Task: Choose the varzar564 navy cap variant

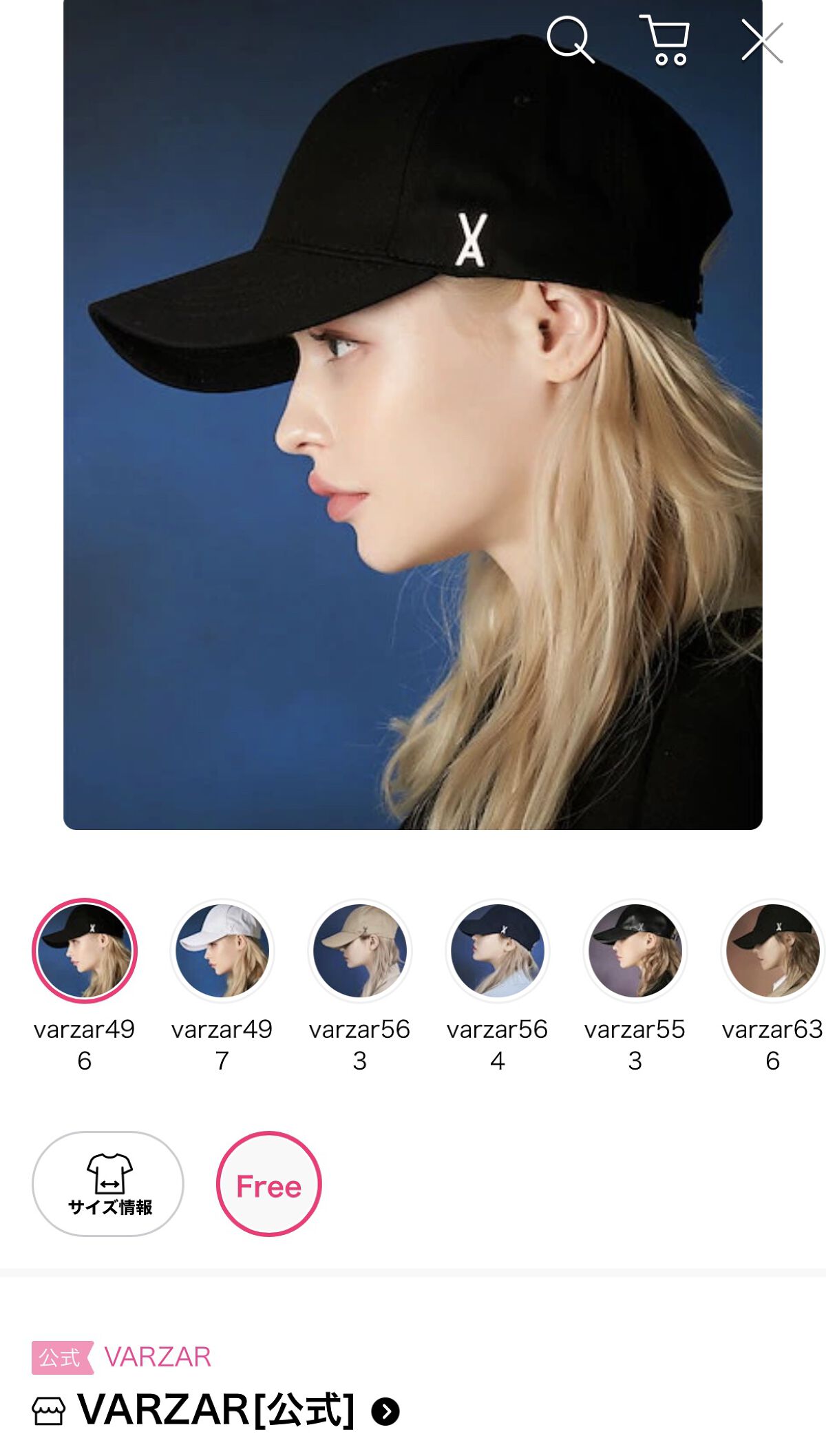Action: pyautogui.click(x=498, y=950)
